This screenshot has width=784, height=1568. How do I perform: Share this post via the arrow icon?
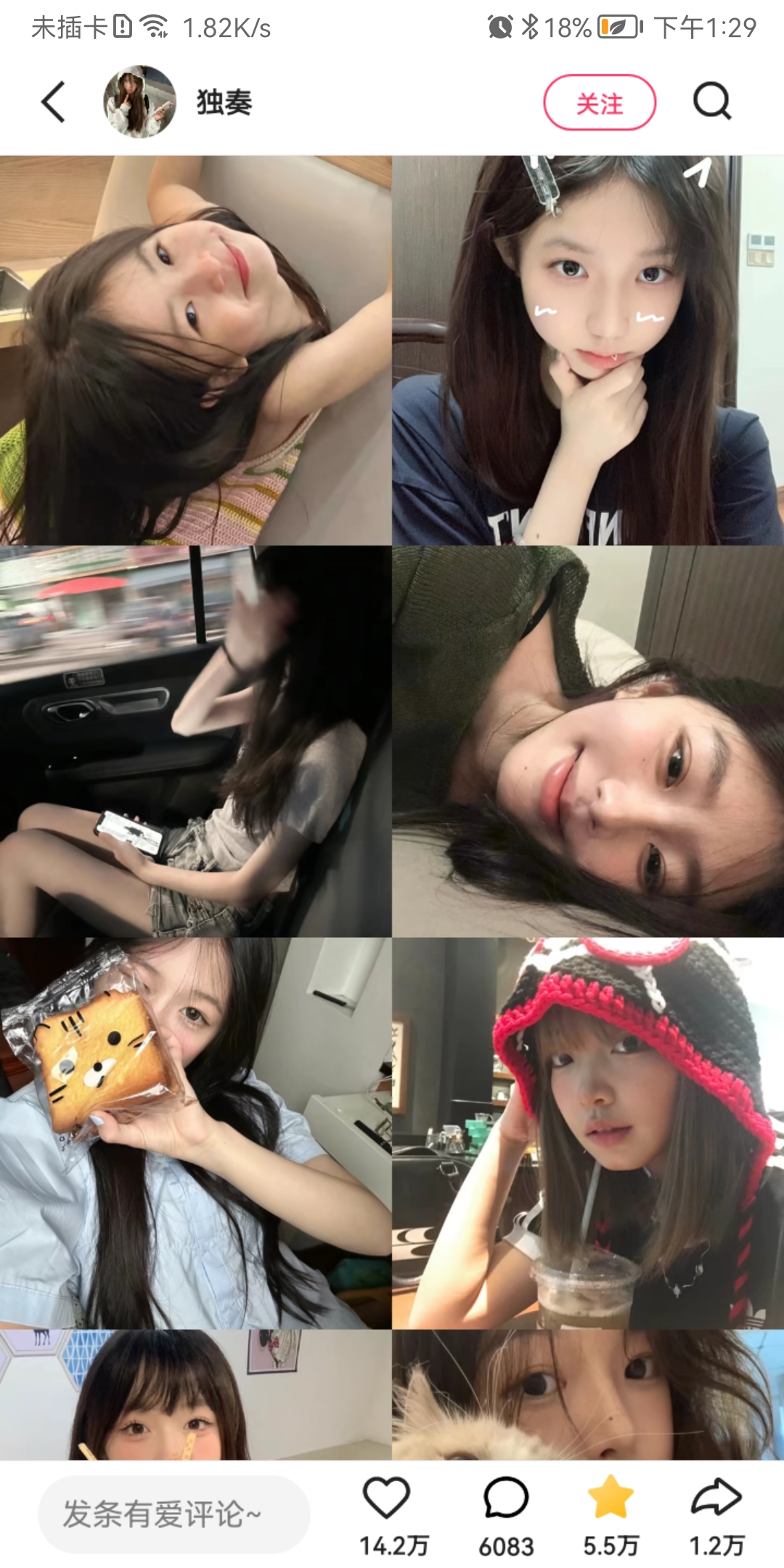click(x=716, y=1498)
